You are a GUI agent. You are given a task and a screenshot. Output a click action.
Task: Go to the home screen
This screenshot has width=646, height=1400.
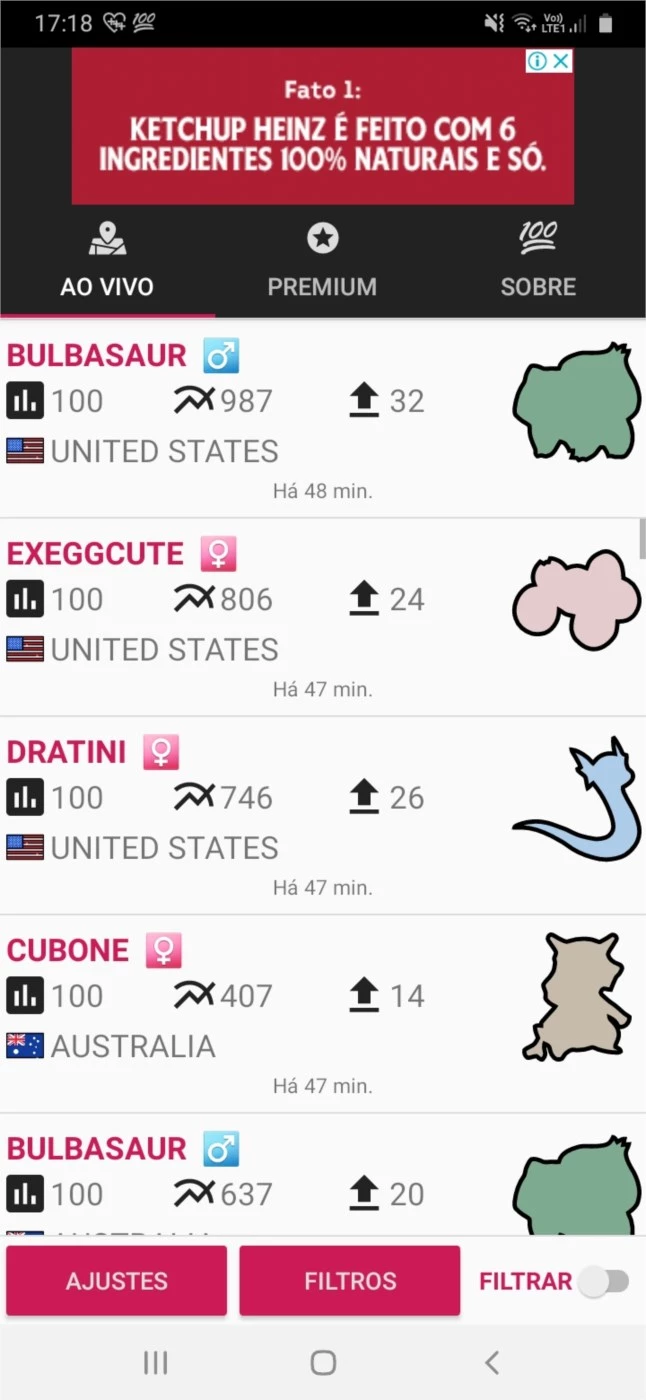[x=323, y=1362]
